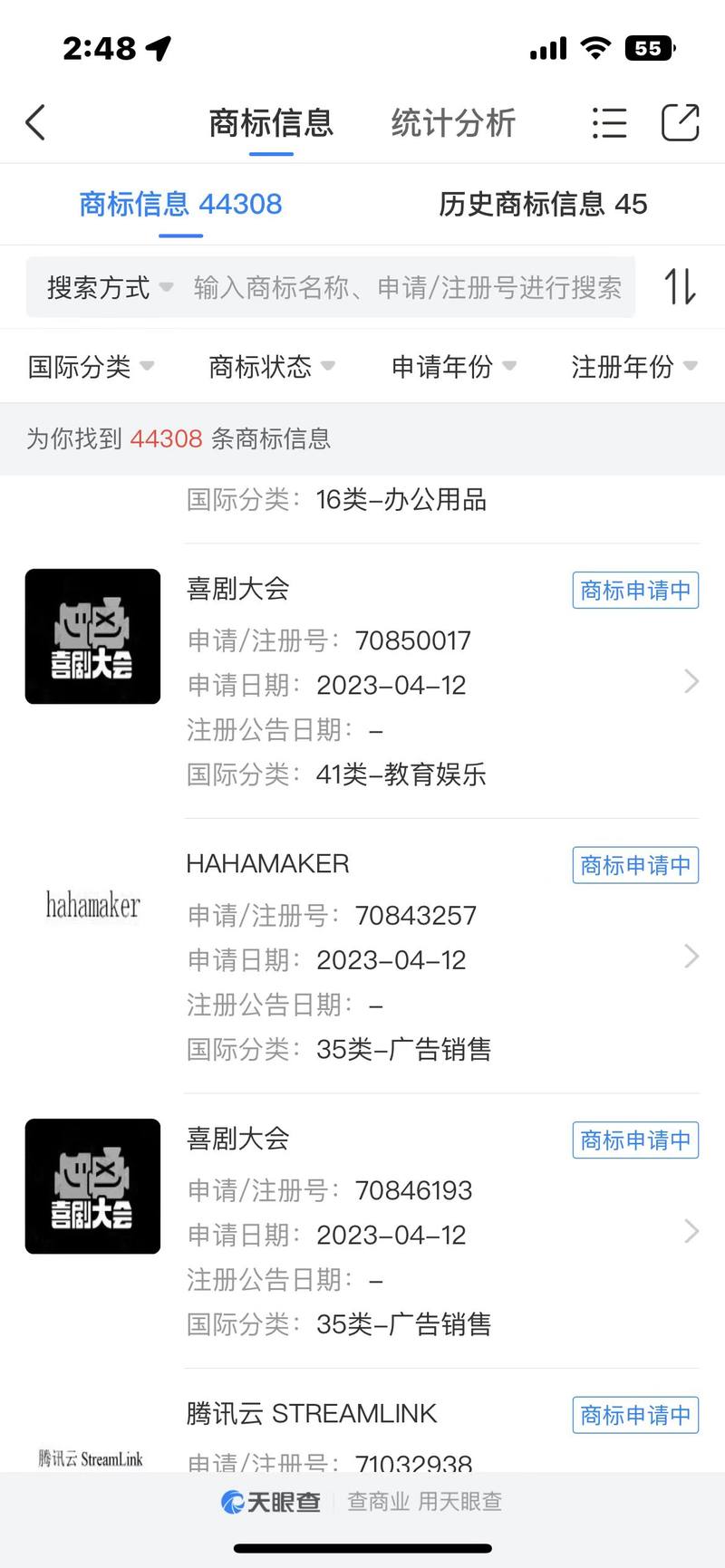This screenshot has width=725, height=1568.
Task: Switch to the 统计分析 tab
Action: click(x=453, y=122)
